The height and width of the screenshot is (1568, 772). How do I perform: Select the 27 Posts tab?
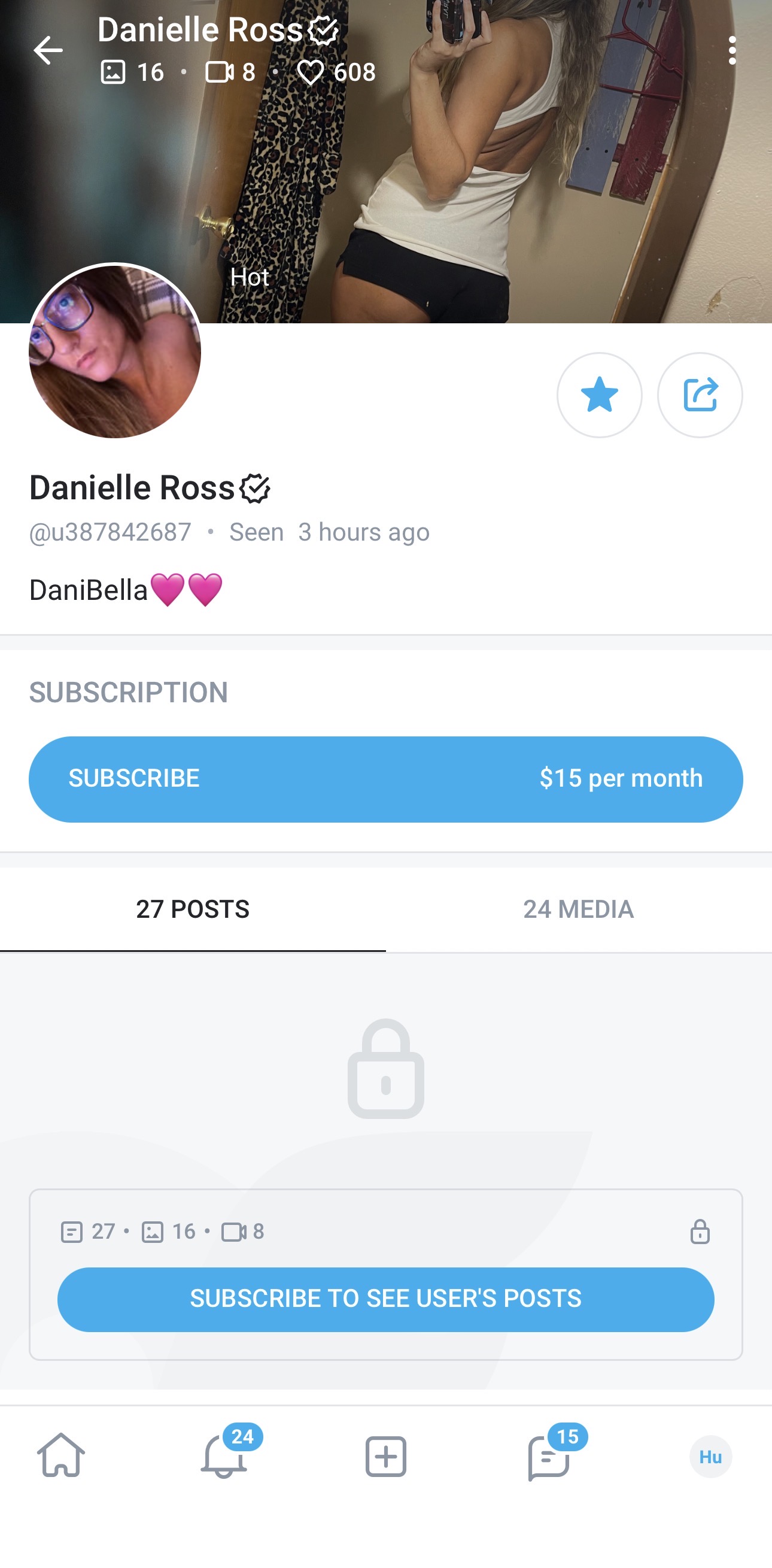[193, 909]
